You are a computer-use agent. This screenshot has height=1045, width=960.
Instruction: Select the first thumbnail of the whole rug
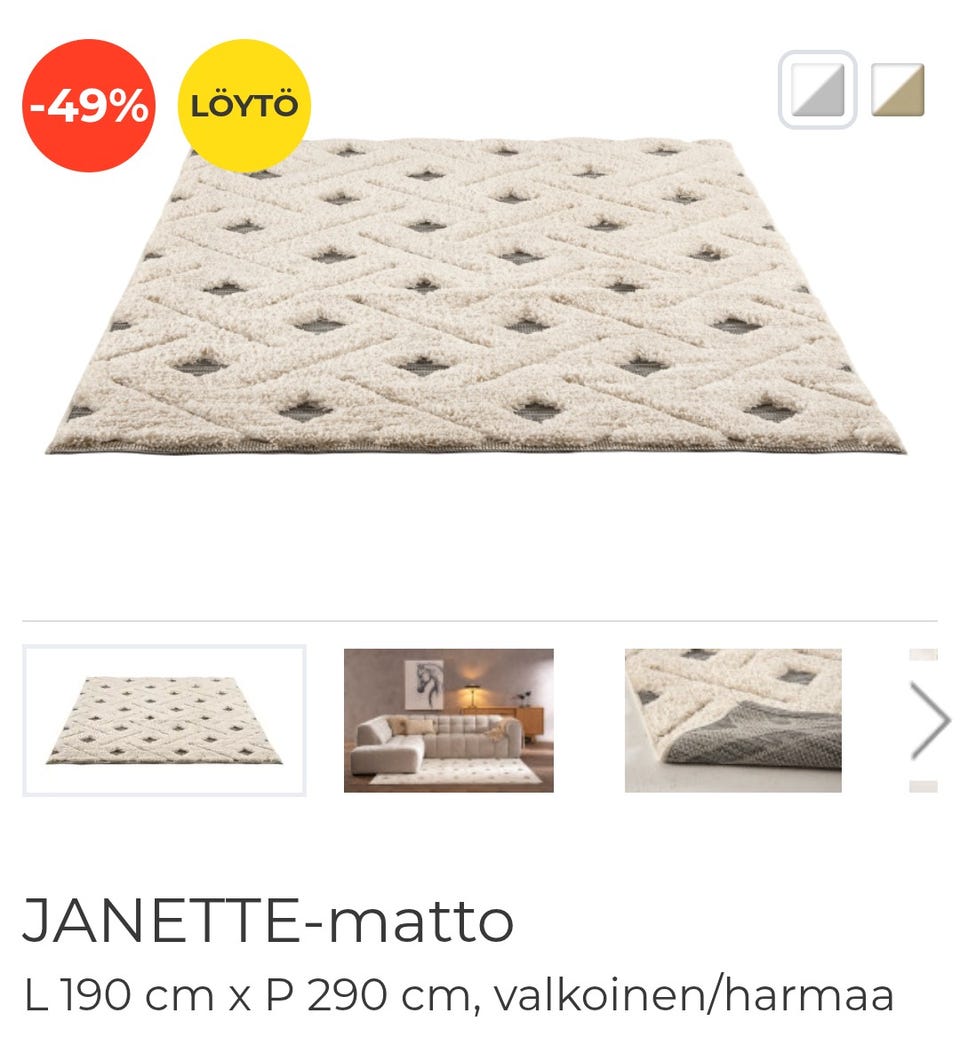coord(165,720)
